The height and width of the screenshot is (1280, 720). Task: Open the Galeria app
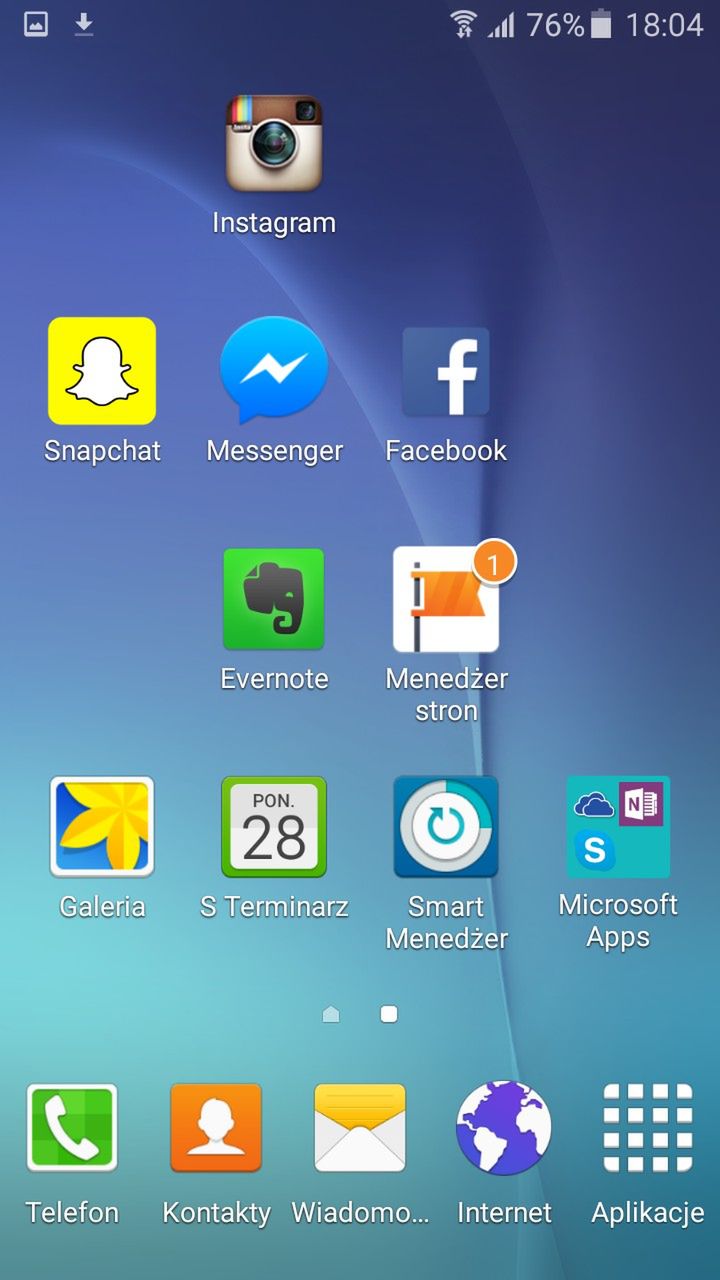pyautogui.click(x=102, y=827)
